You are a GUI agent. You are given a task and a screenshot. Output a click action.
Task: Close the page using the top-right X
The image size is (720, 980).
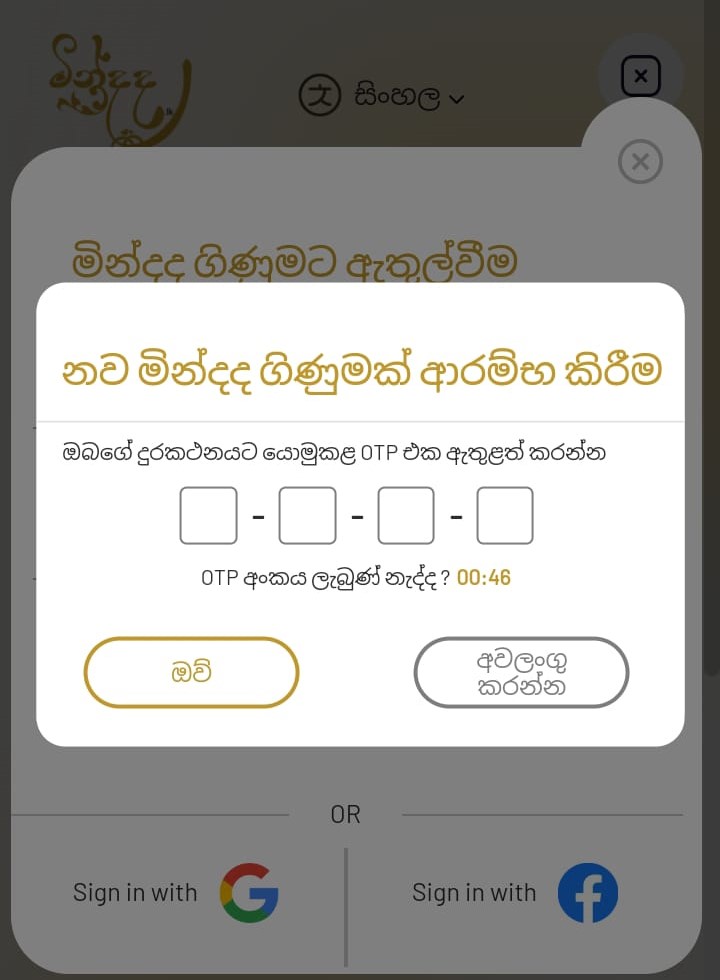pos(641,76)
